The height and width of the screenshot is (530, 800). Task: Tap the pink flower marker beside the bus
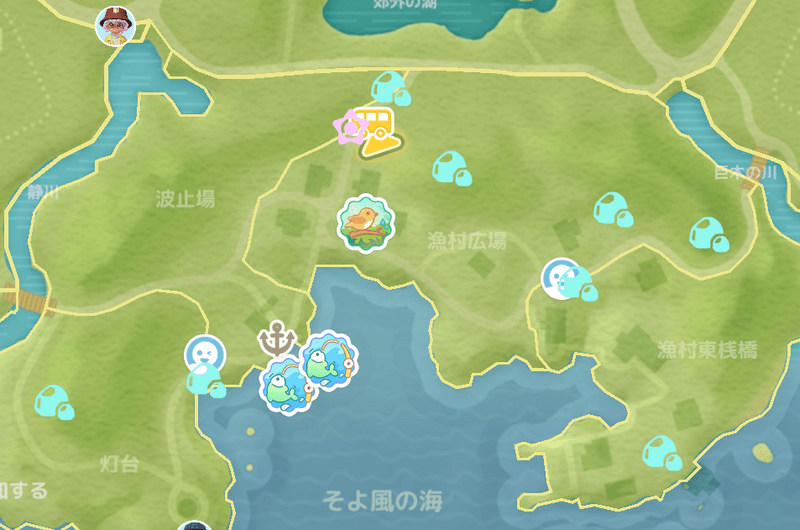[x=350, y=127]
